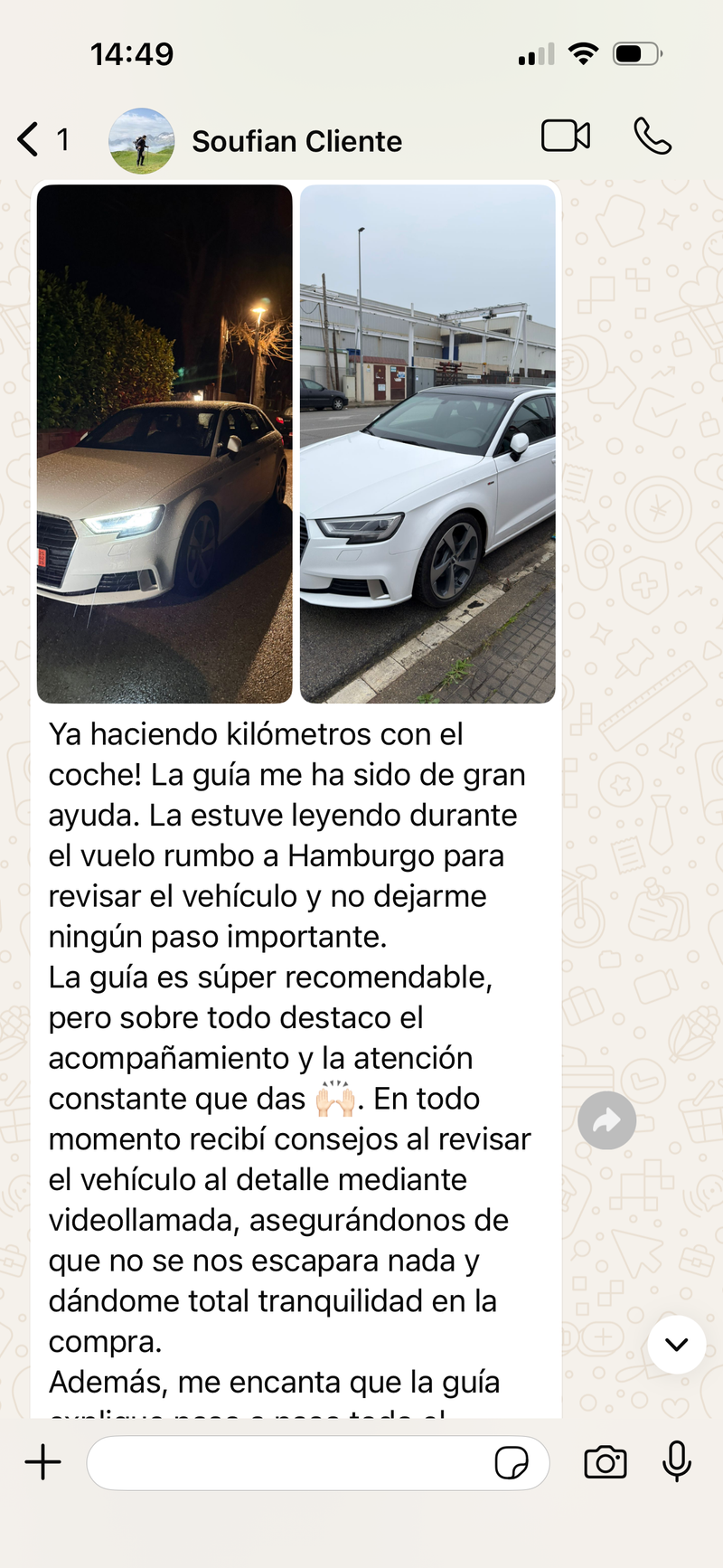
Task: Forward this message with the arrow icon
Action: click(606, 1121)
